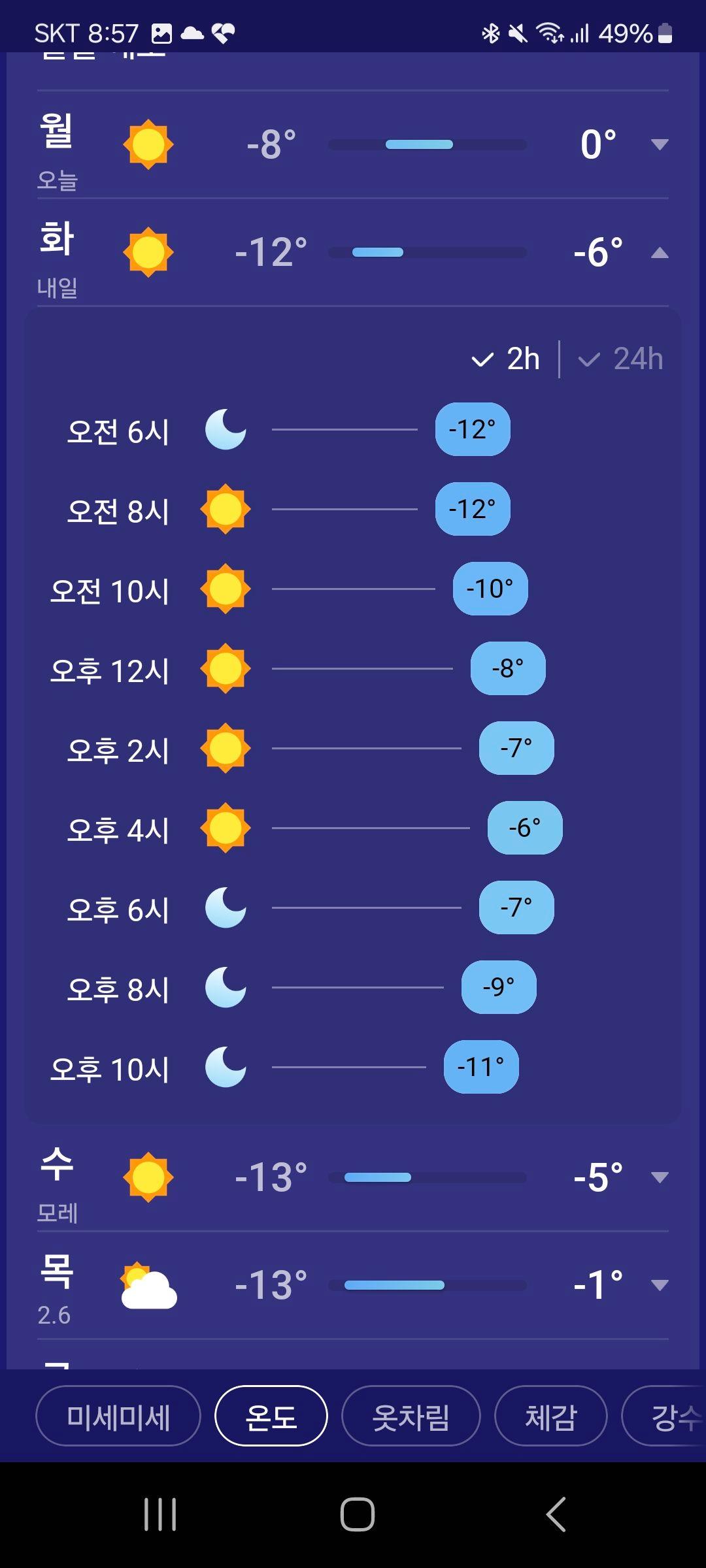The width and height of the screenshot is (706, 1568).
Task: Switch to the 옷차림 outfit chip
Action: pos(411,1418)
